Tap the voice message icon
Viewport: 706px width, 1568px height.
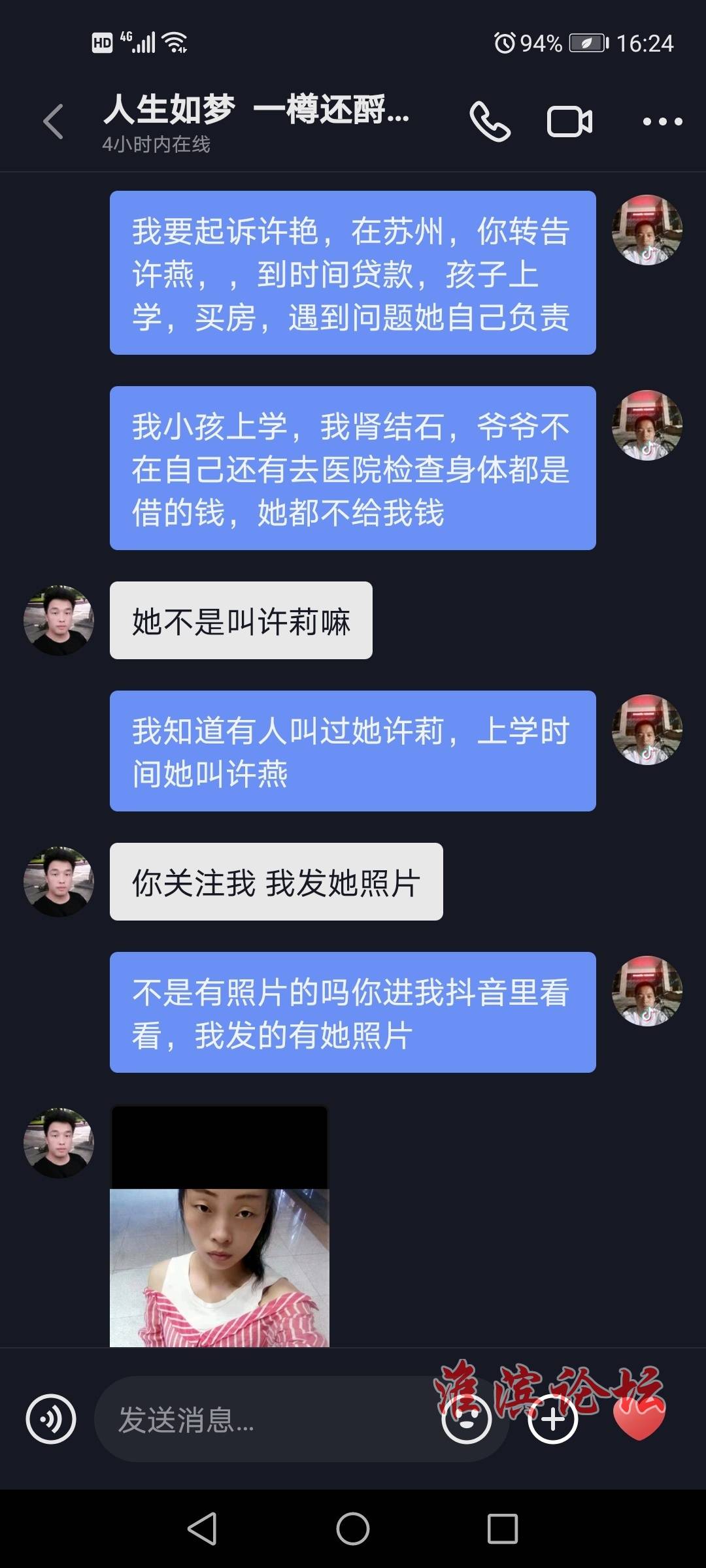pos(51,1418)
